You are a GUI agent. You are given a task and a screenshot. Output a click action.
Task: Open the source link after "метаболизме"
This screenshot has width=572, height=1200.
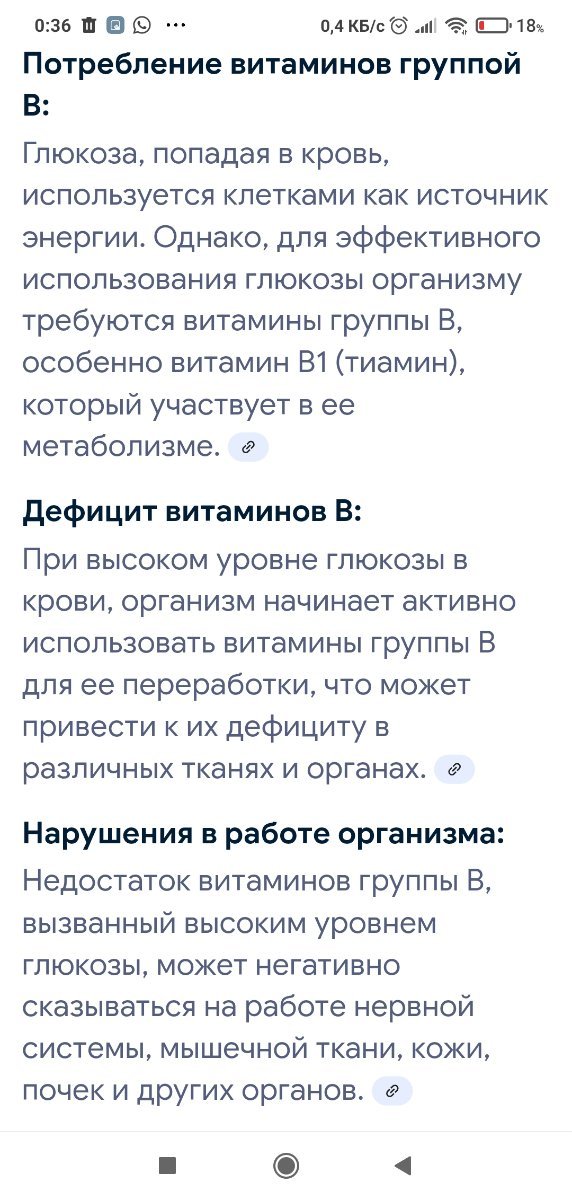(248, 448)
